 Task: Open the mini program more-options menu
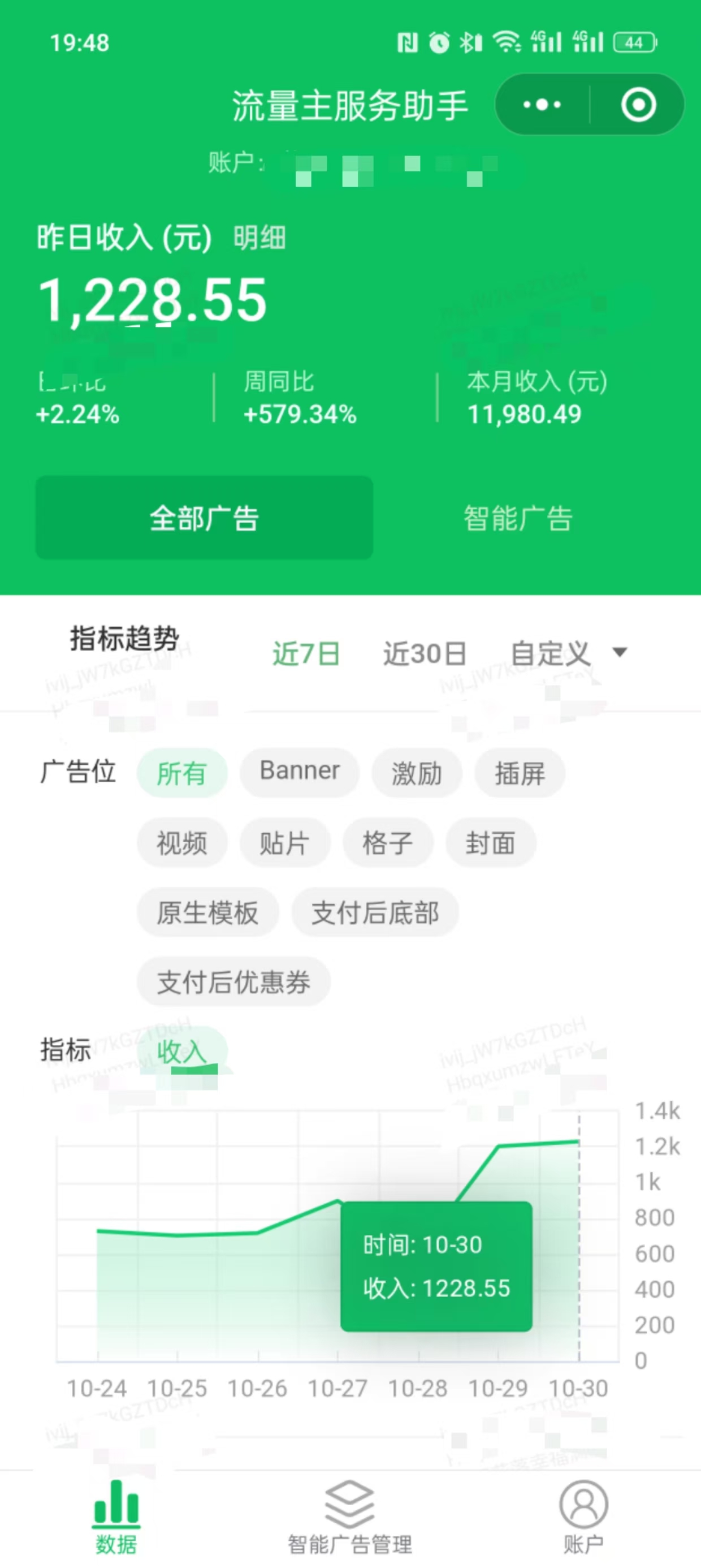tap(542, 105)
